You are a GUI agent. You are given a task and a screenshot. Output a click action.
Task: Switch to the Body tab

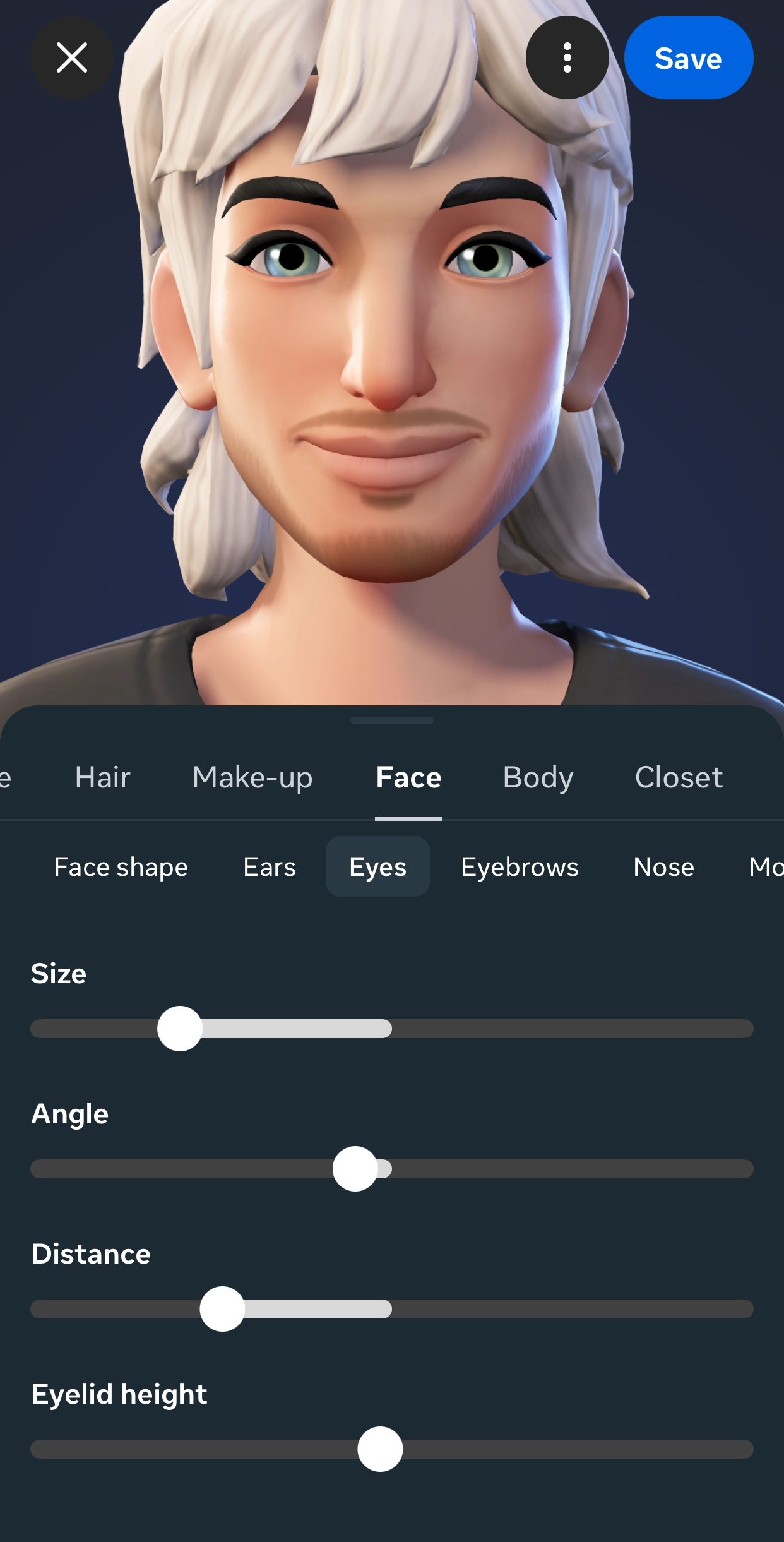[538, 777]
